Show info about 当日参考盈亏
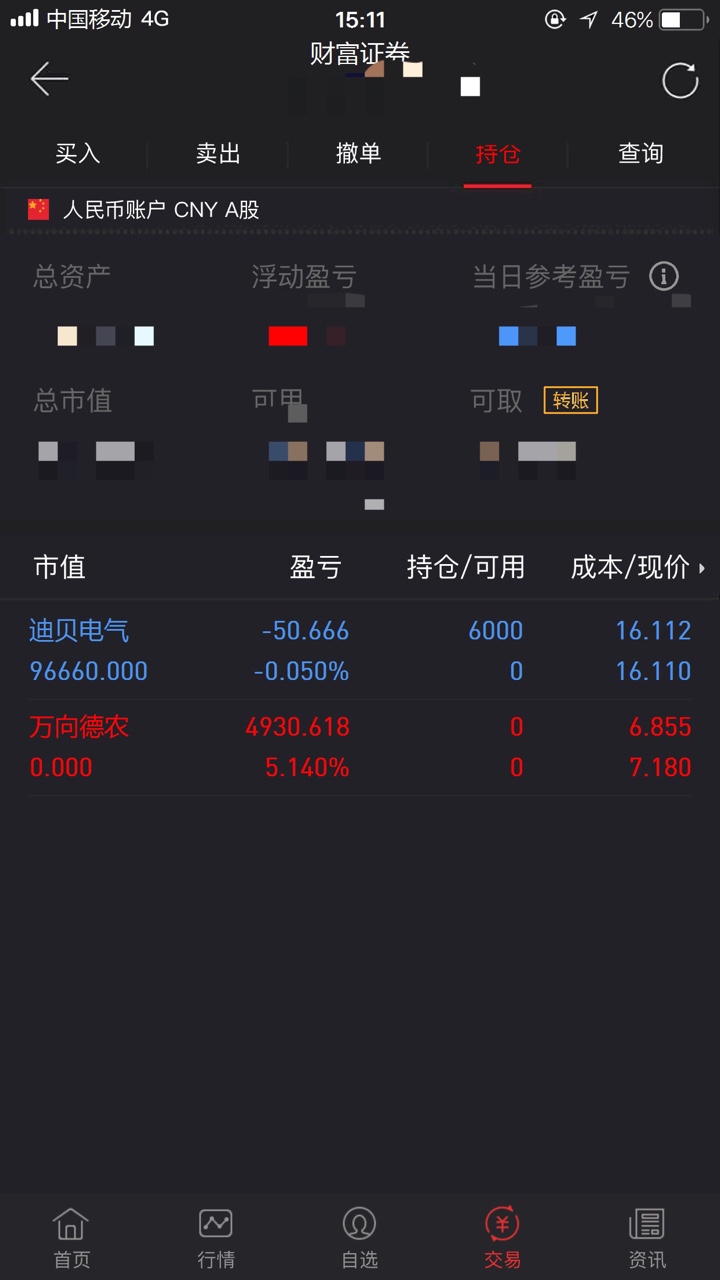This screenshot has width=720, height=1280. (664, 277)
